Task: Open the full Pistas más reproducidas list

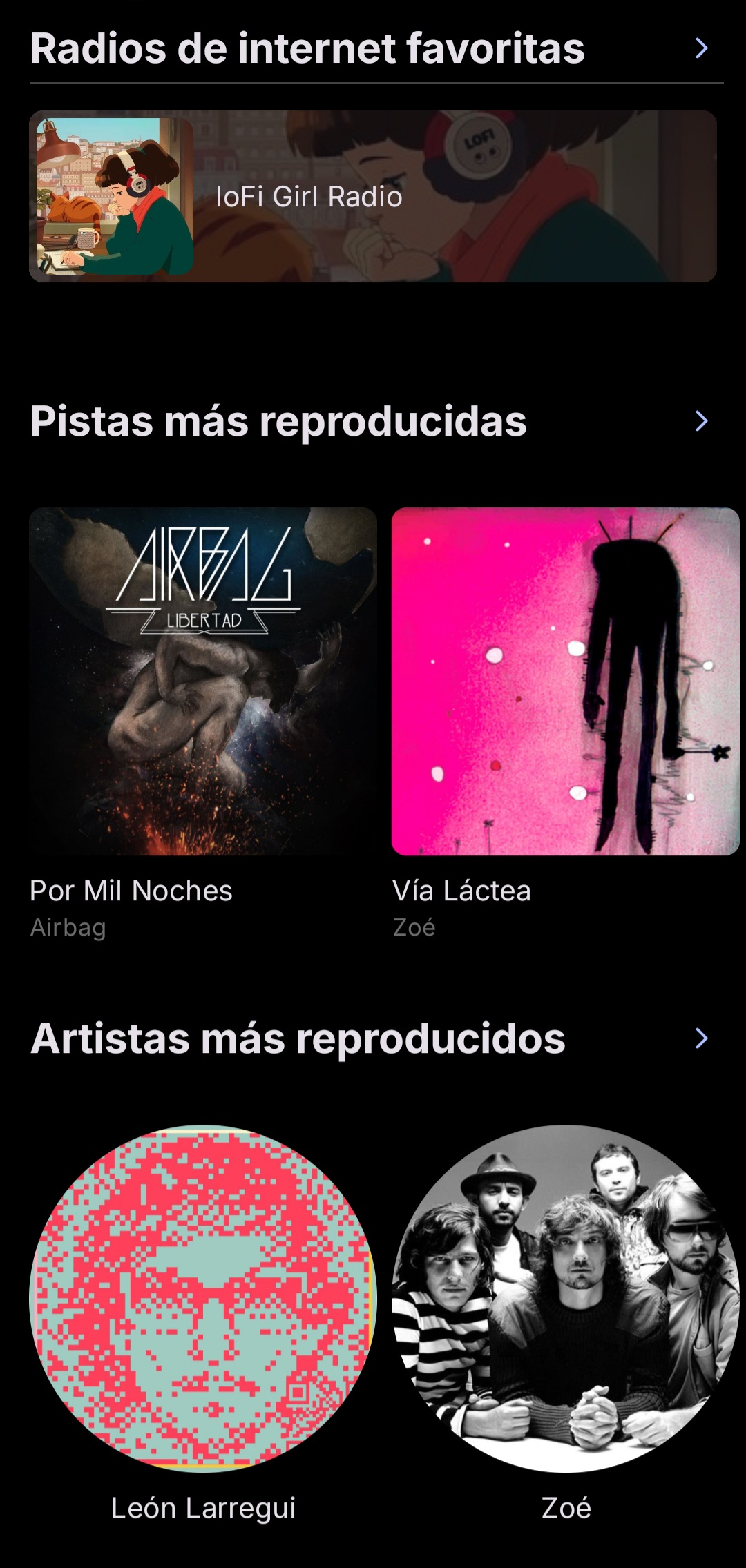Action: point(701,421)
